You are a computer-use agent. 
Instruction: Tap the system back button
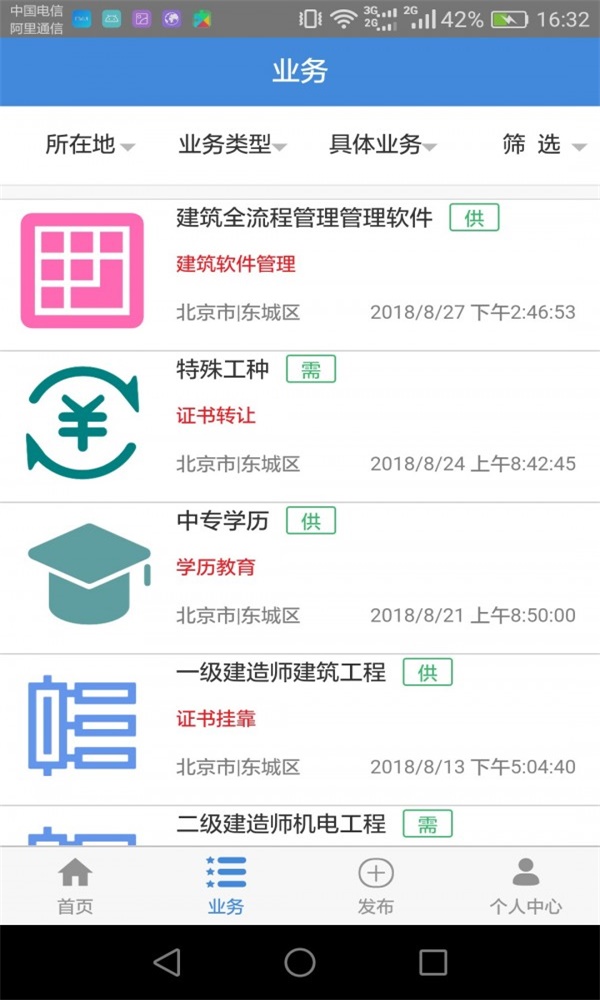[167, 962]
